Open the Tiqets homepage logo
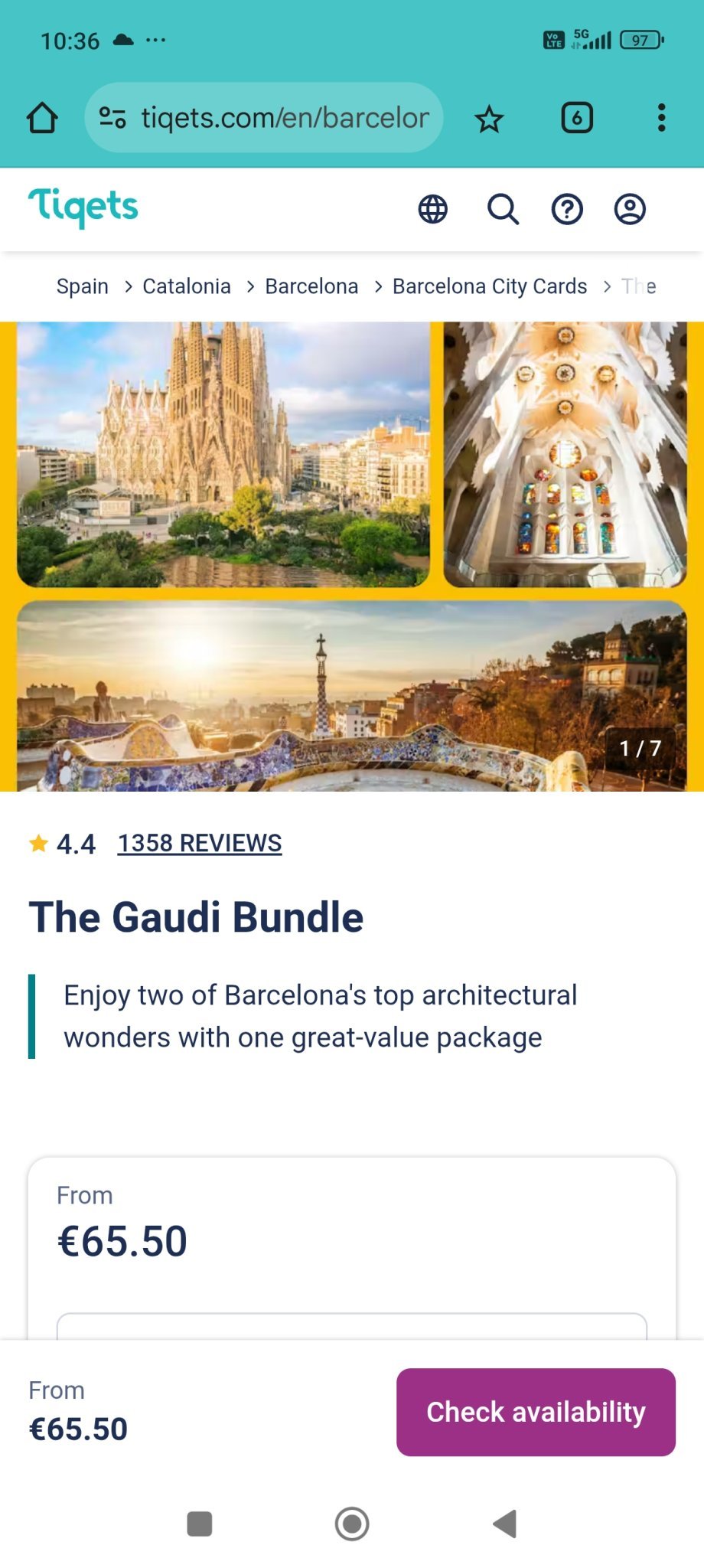 [83, 207]
